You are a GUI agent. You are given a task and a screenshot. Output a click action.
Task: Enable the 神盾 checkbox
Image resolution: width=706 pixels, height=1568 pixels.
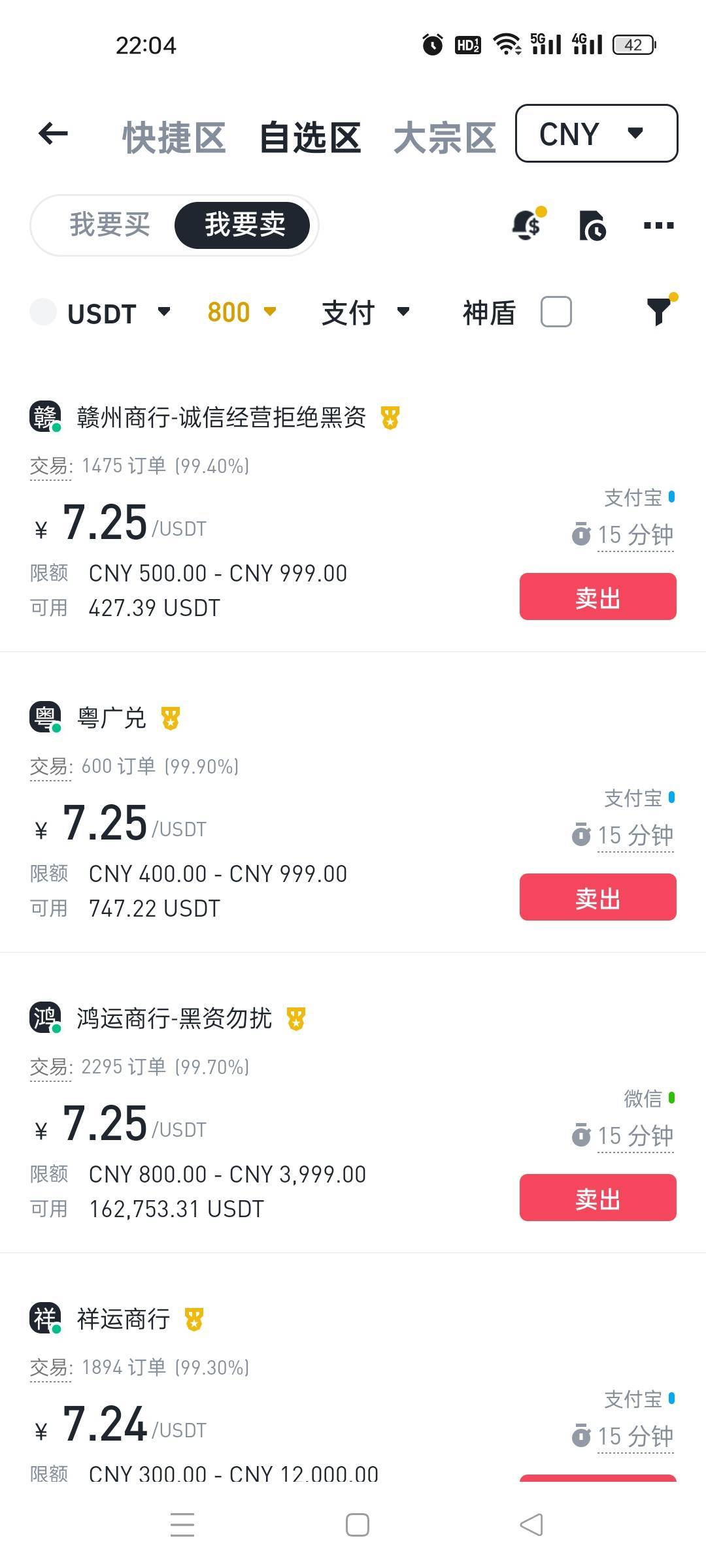(555, 312)
